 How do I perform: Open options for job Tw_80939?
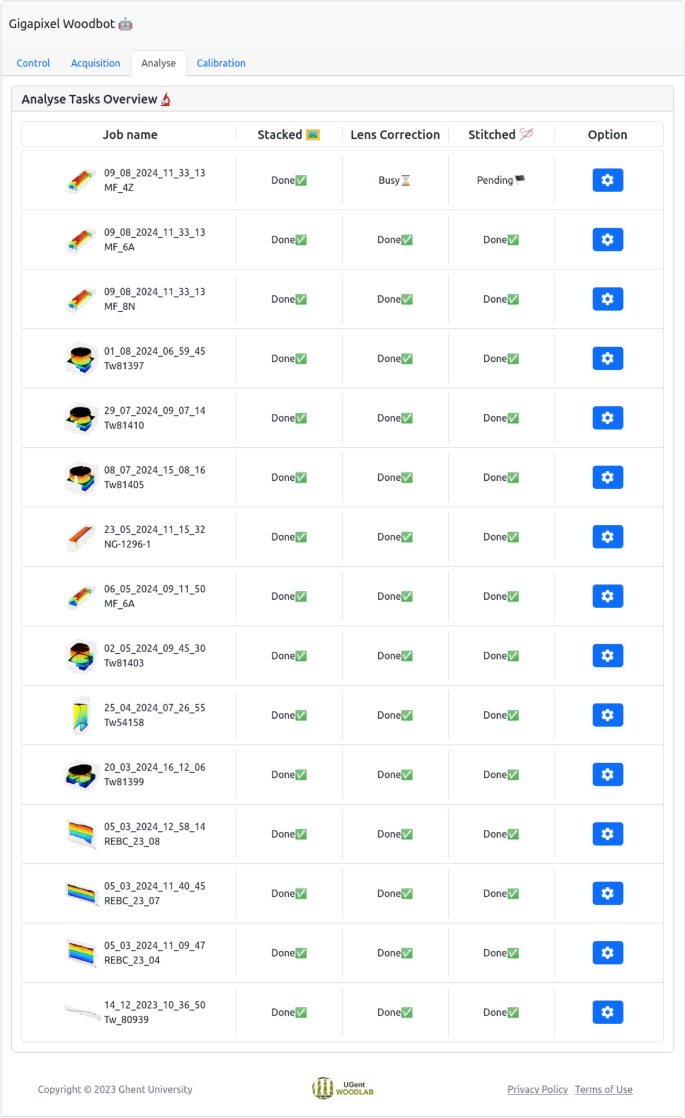coord(607,1012)
